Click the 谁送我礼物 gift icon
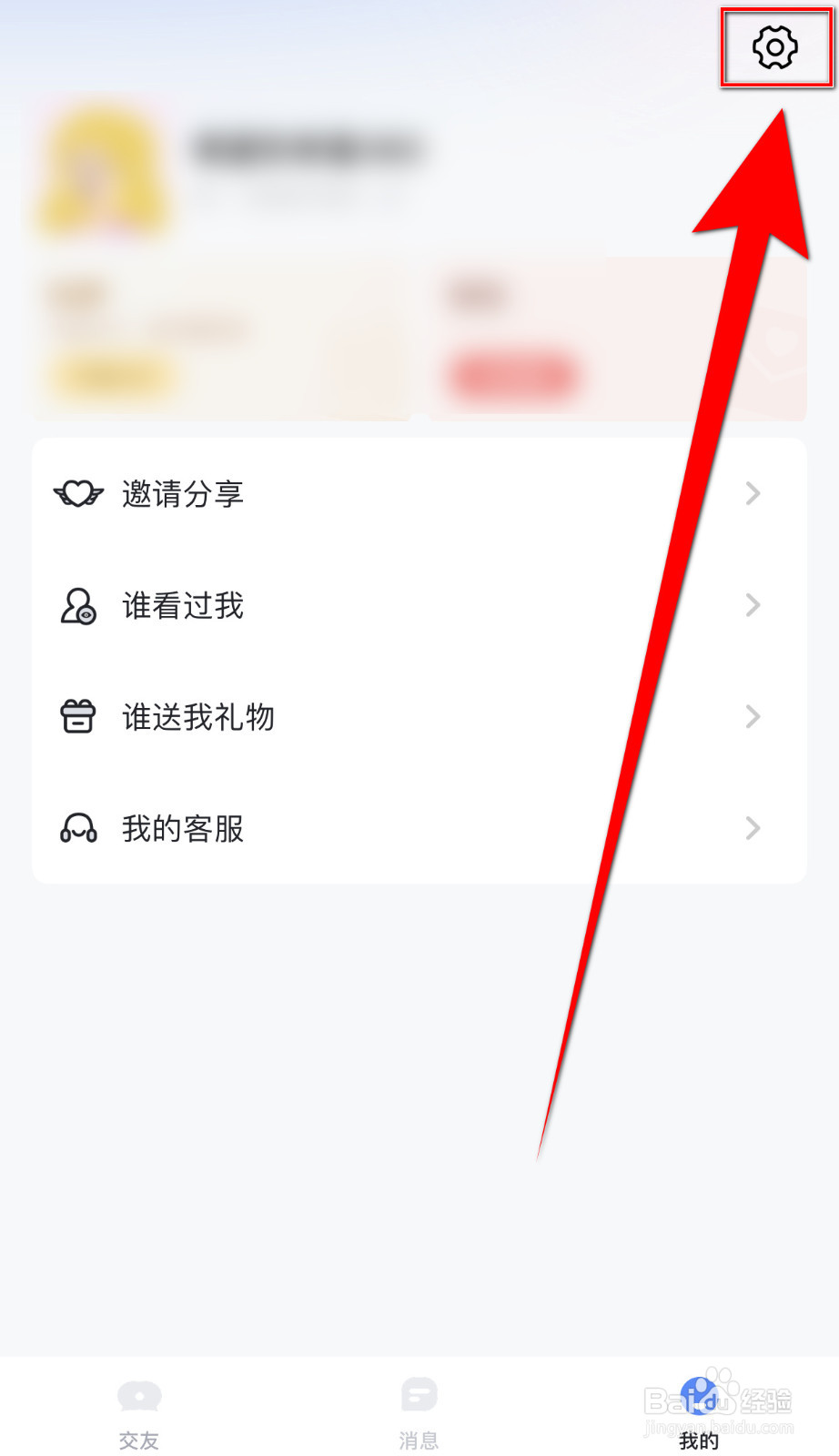Viewport: 839px width, 1456px height. click(x=77, y=716)
